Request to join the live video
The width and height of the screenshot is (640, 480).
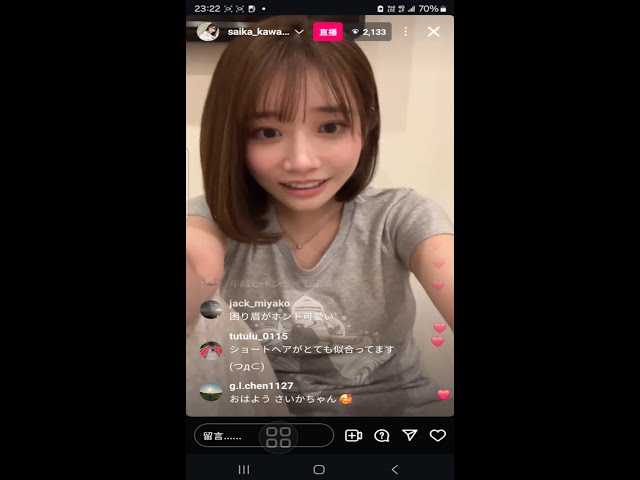point(353,436)
